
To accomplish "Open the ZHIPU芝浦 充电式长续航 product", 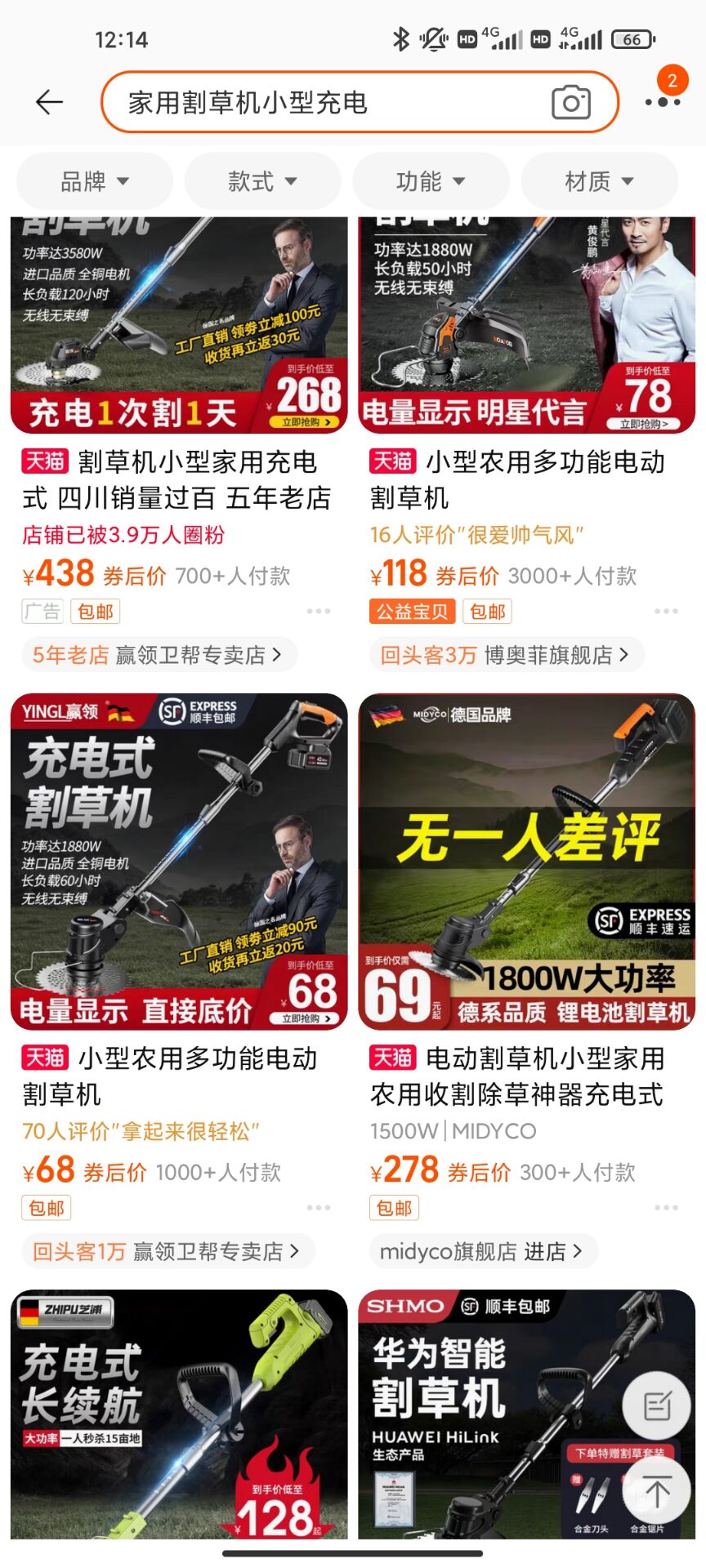I will point(178,1414).
